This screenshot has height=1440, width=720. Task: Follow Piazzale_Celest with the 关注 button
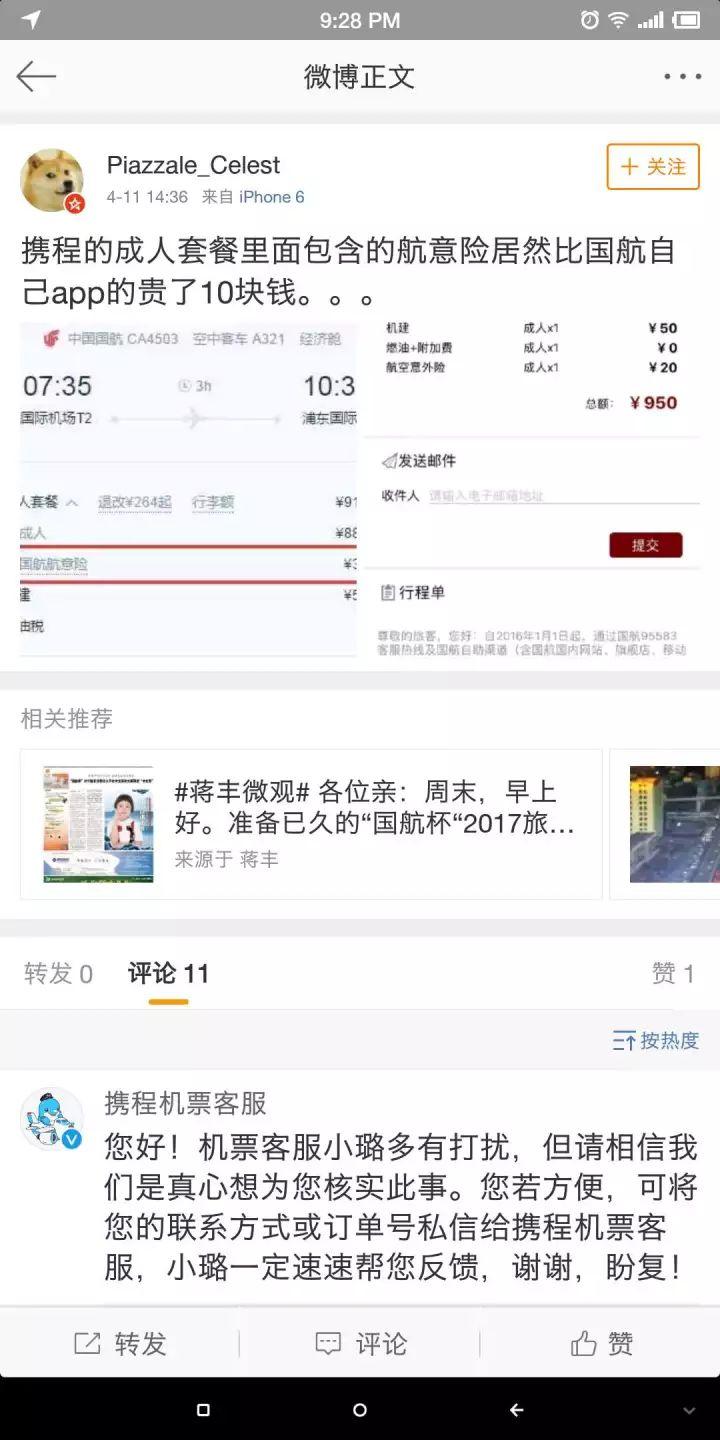(652, 167)
